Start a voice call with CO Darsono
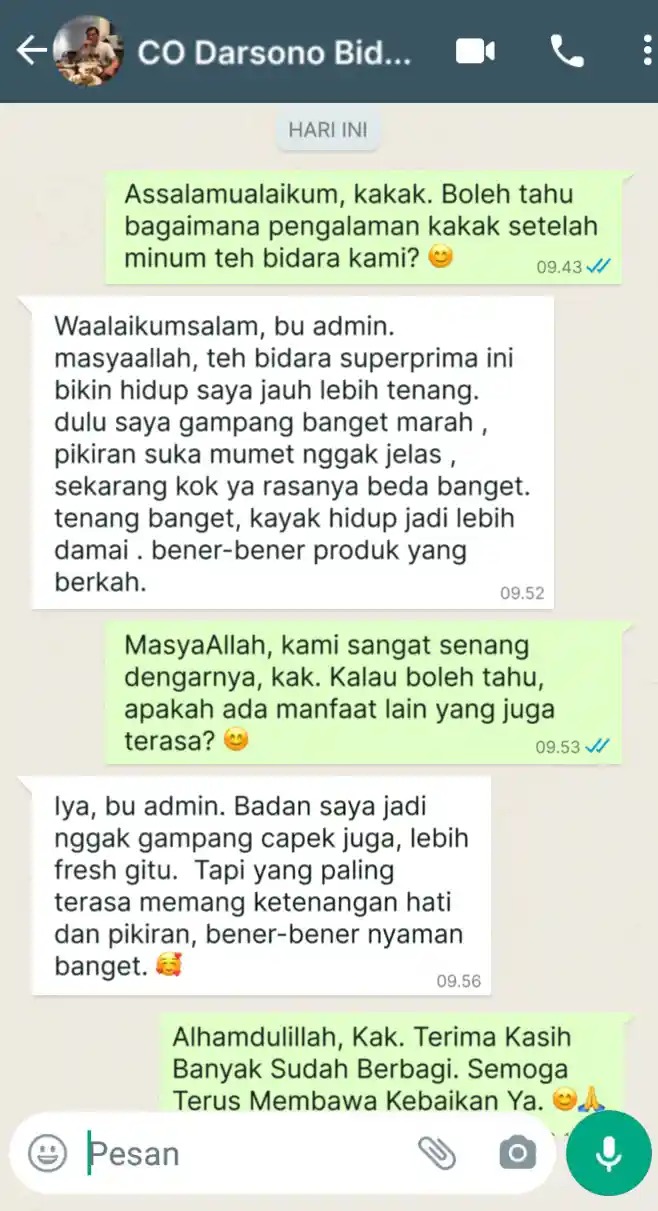658x1211 pixels. click(567, 51)
